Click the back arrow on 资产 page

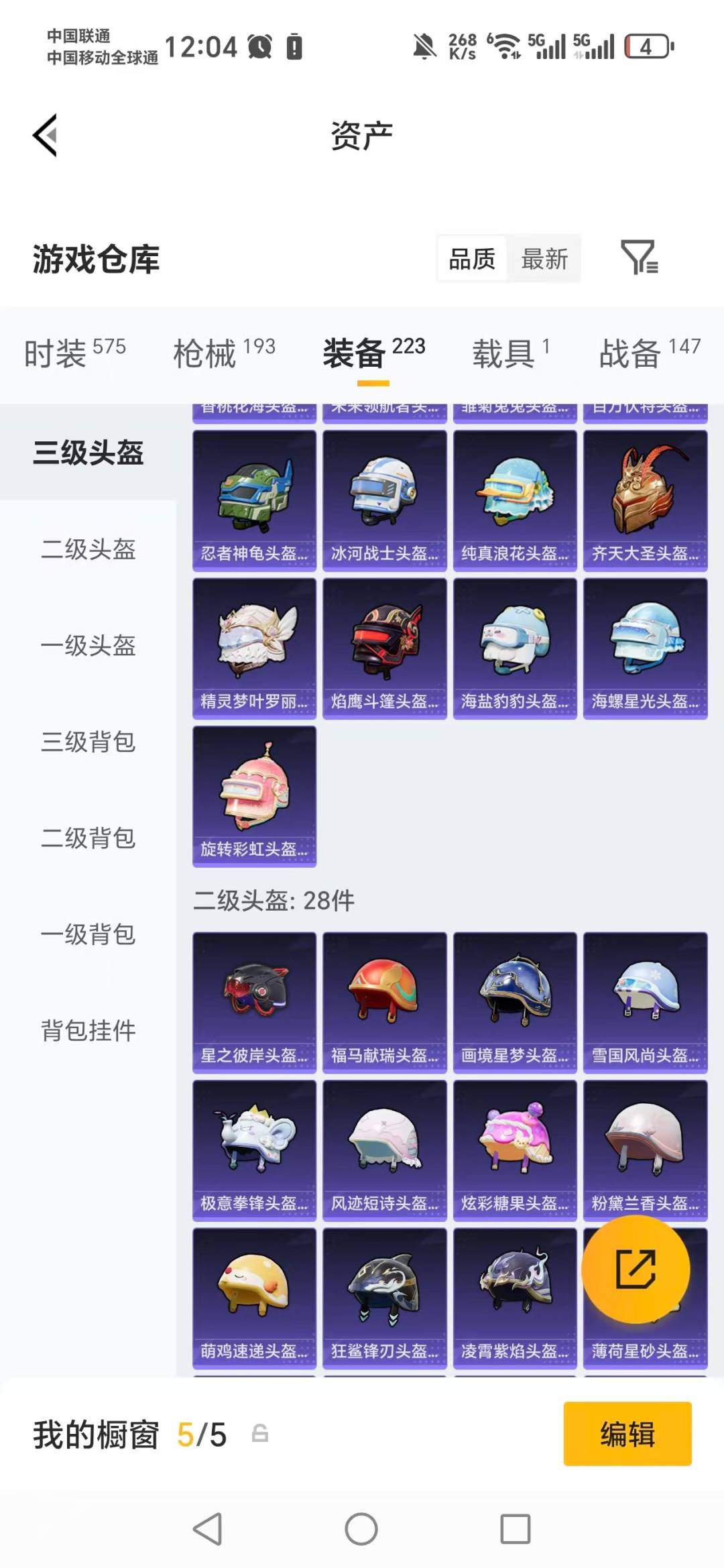pyautogui.click(x=44, y=135)
